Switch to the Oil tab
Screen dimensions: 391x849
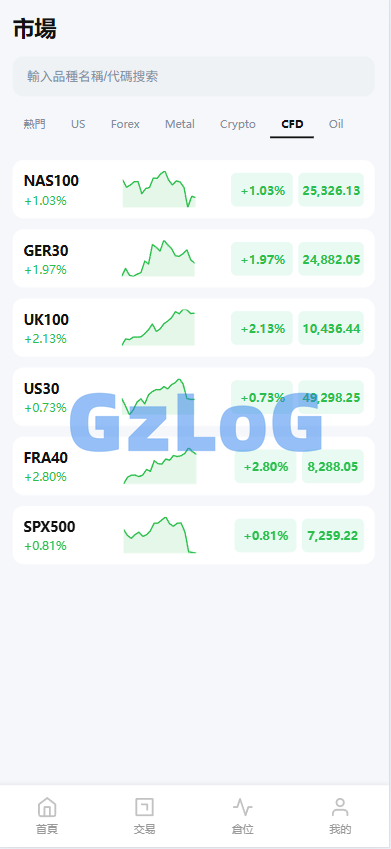point(336,124)
